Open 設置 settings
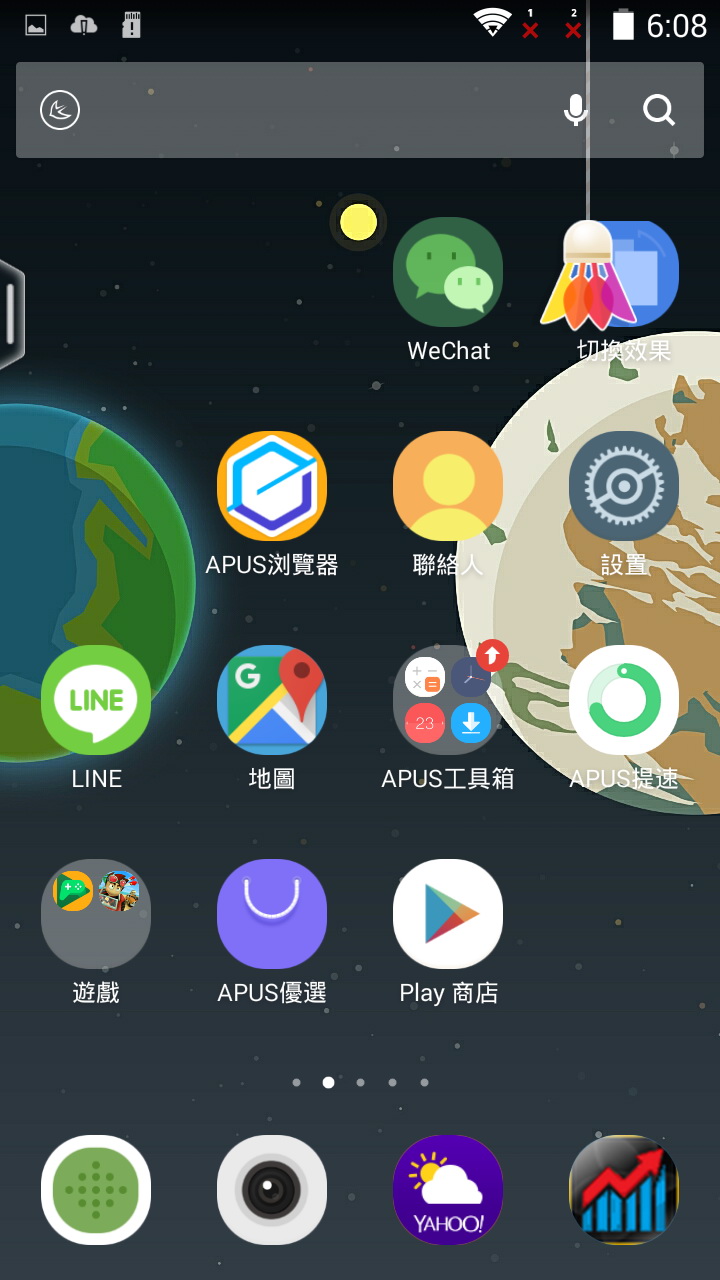The image size is (720, 1280). tap(624, 486)
